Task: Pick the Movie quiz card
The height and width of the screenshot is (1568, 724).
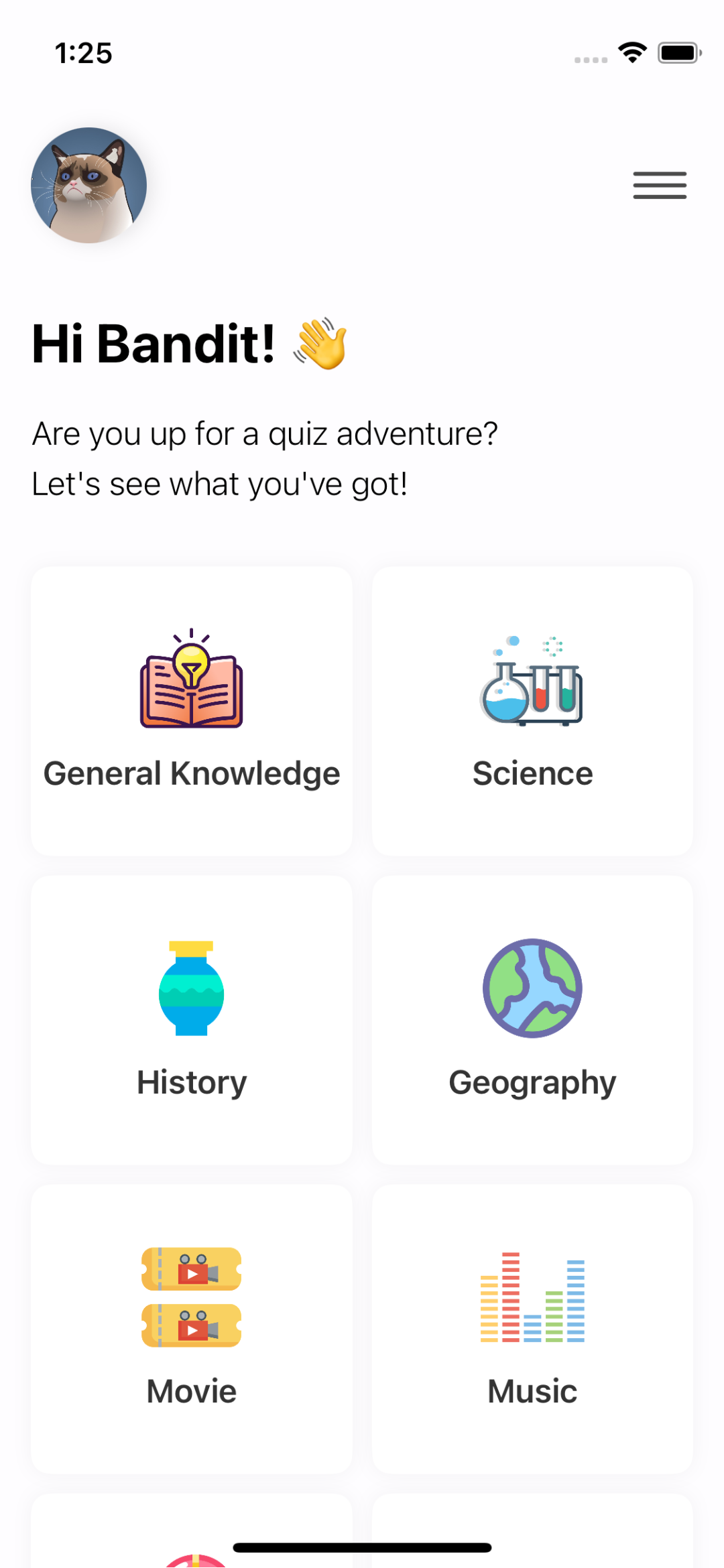Action: (192, 1329)
